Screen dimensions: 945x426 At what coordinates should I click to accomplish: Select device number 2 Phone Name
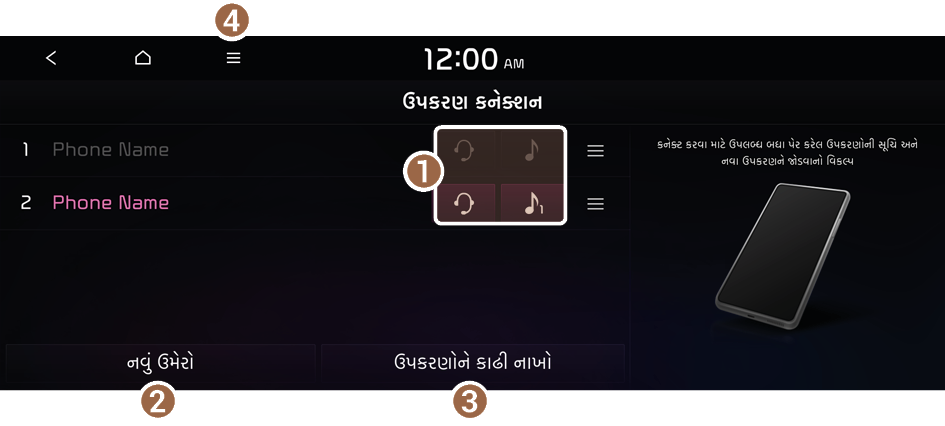click(110, 203)
